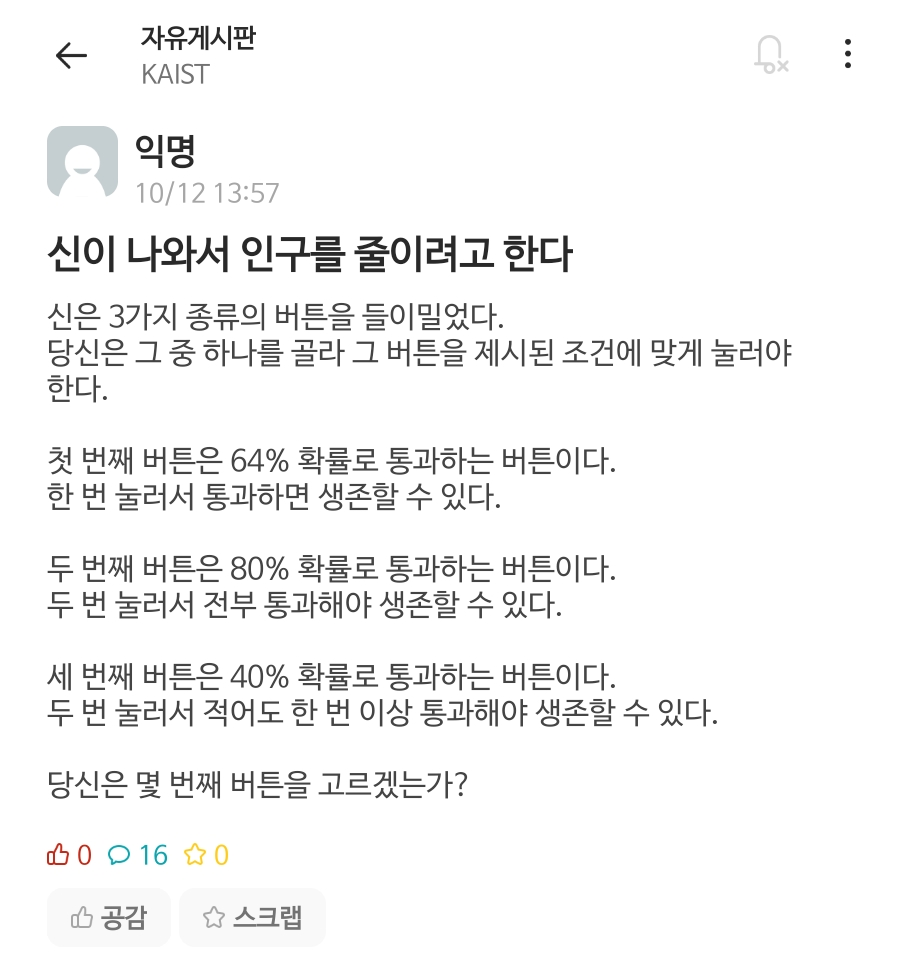Open the three-dot overflow menu
This screenshot has height=974, width=904.
pos(847,54)
